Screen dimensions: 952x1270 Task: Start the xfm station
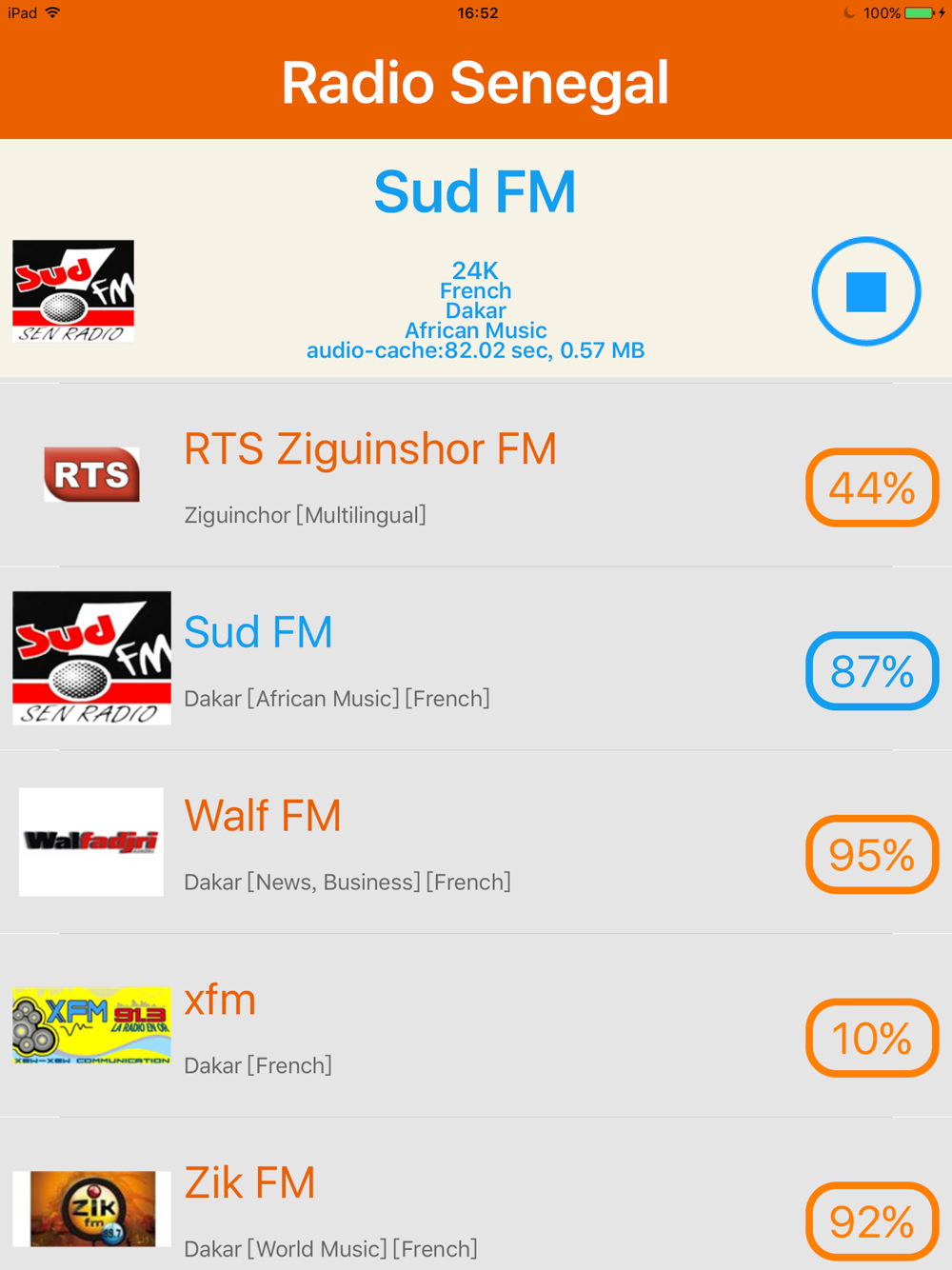(x=220, y=1001)
